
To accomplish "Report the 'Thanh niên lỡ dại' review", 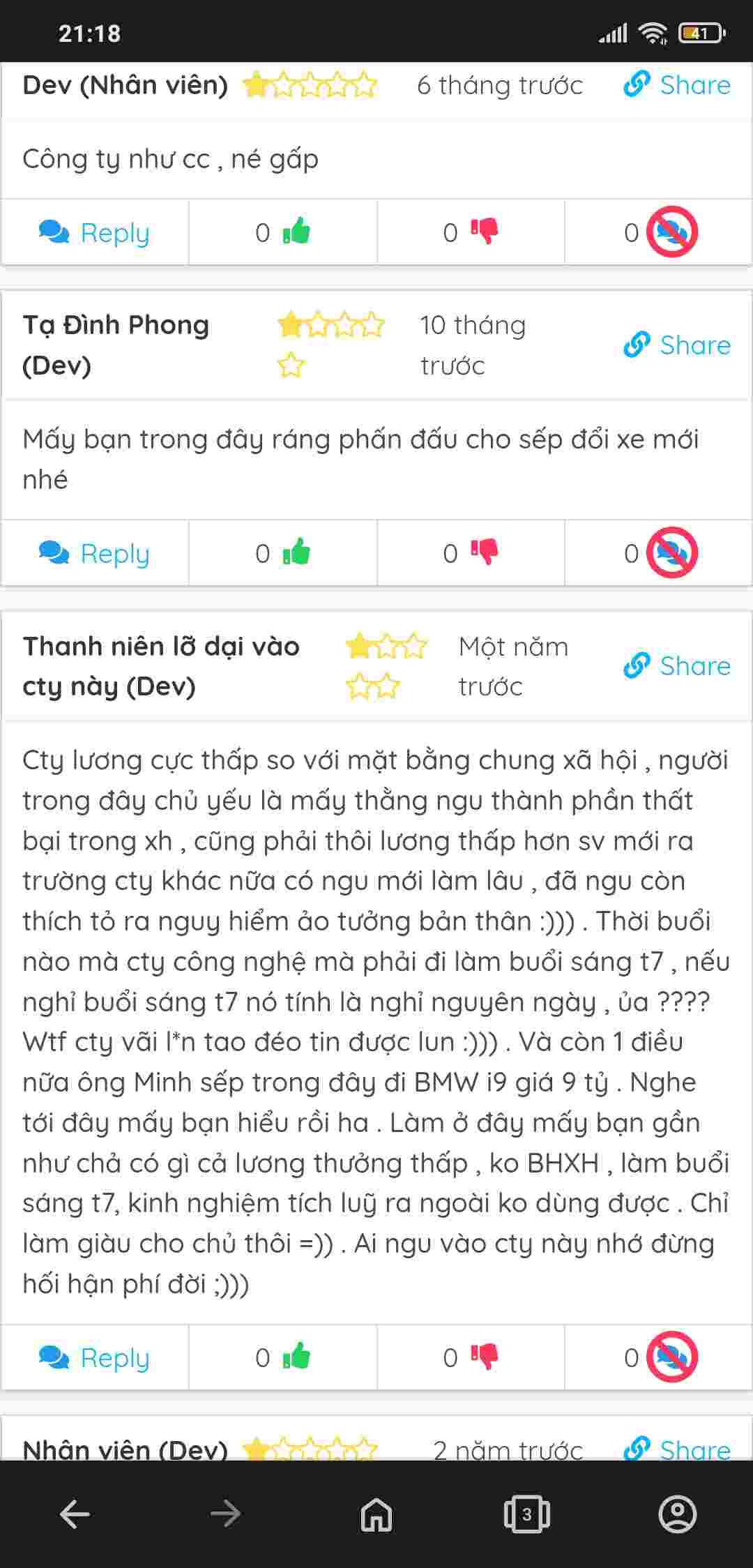I will pos(671,1357).
